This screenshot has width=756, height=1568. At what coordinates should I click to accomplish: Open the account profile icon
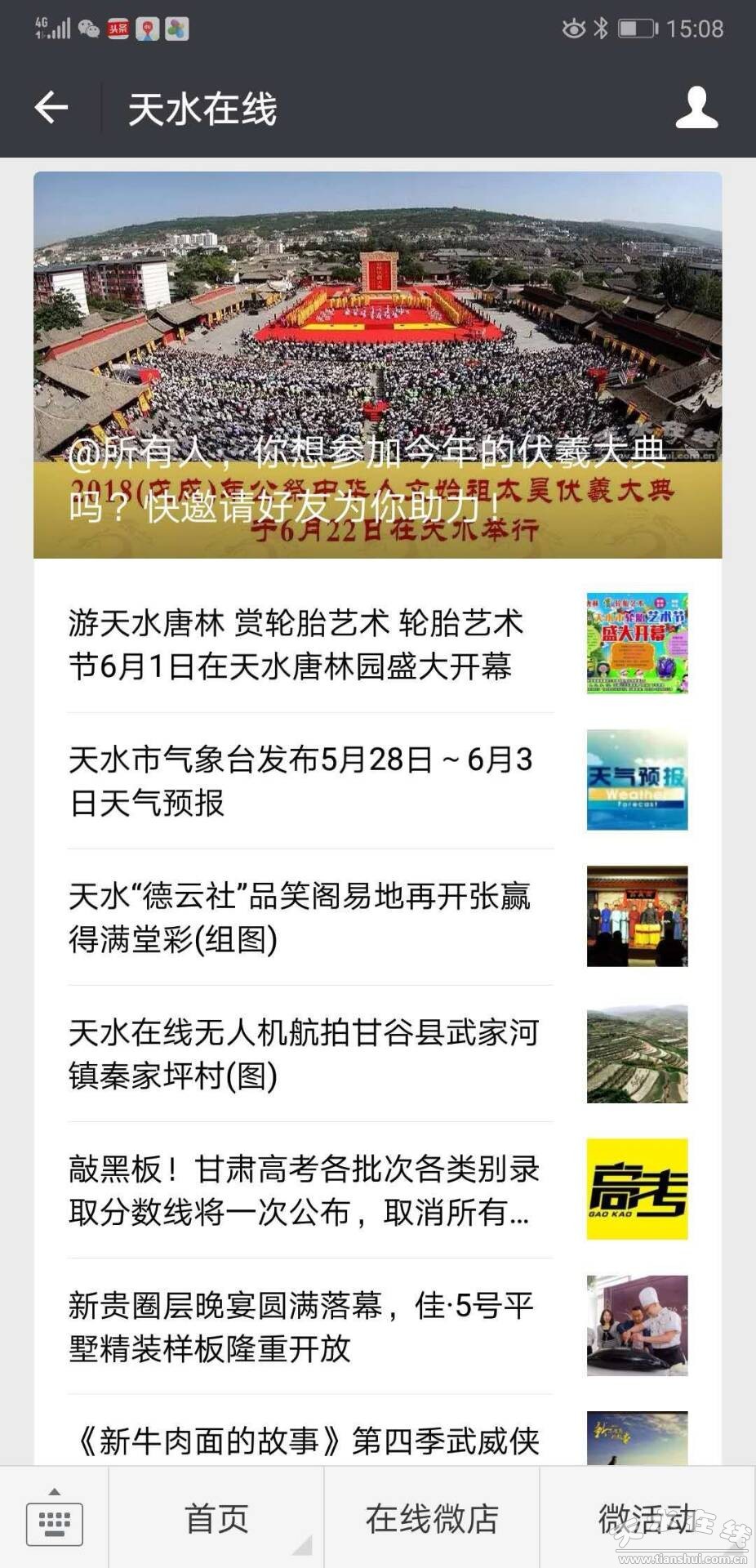(x=696, y=108)
